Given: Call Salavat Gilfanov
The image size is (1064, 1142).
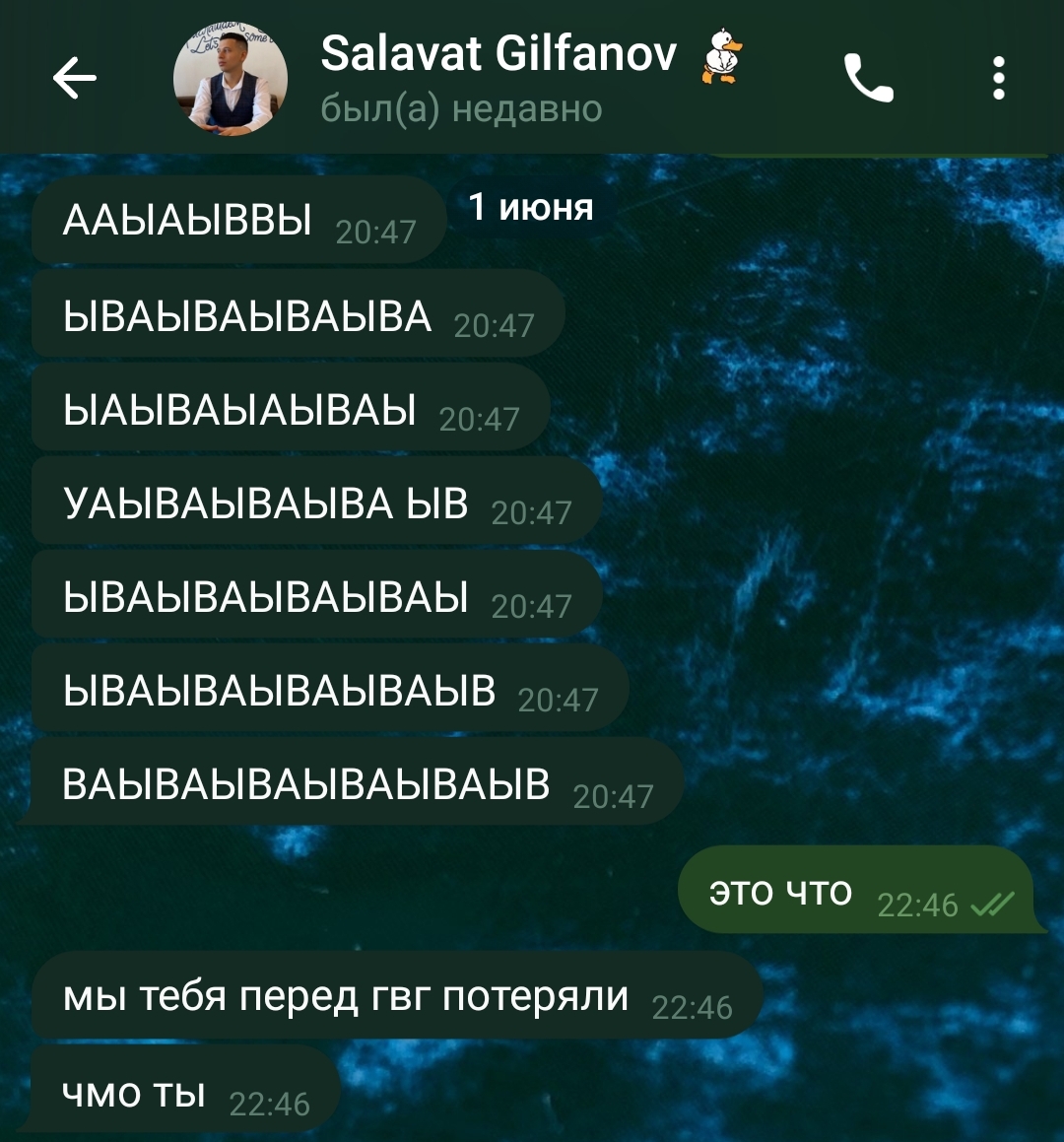Looking at the screenshot, I should click(868, 79).
